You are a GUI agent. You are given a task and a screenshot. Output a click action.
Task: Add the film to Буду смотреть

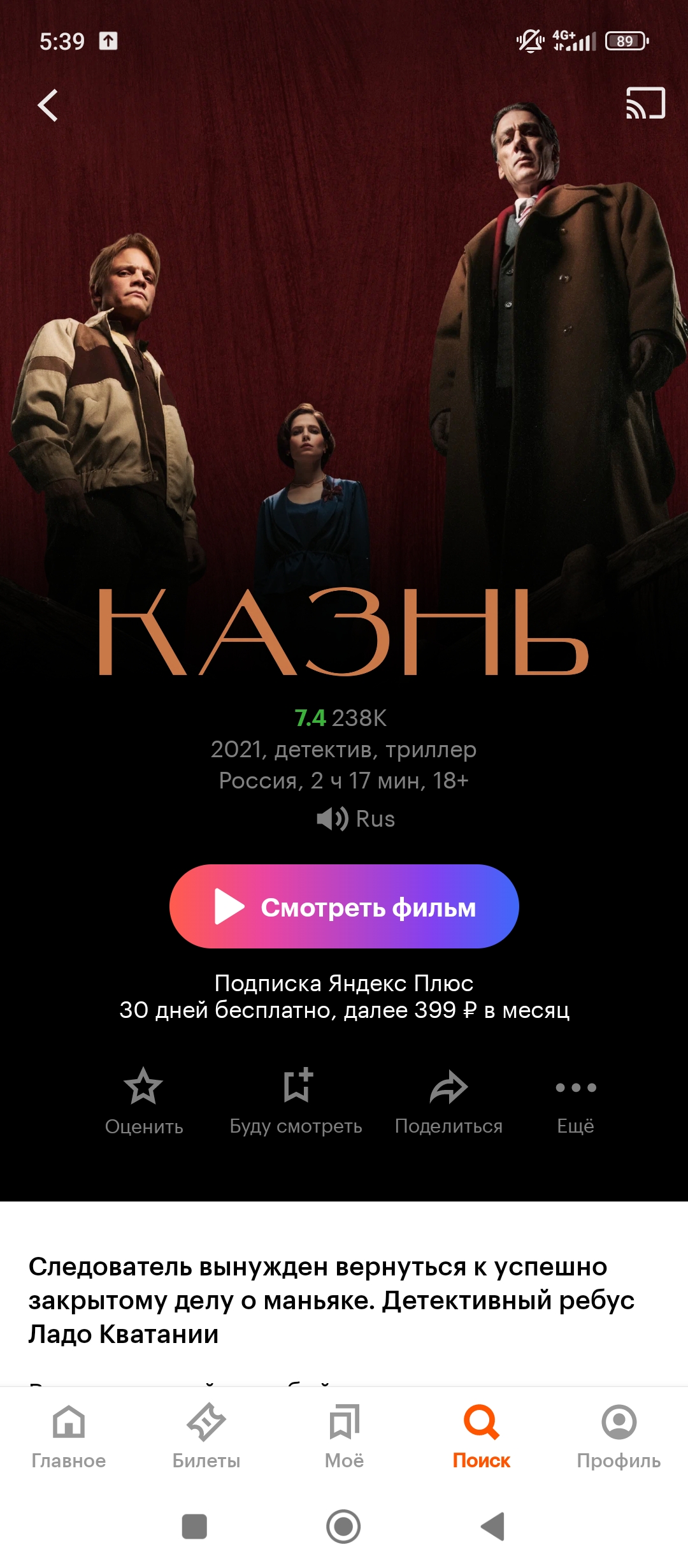click(x=296, y=1101)
